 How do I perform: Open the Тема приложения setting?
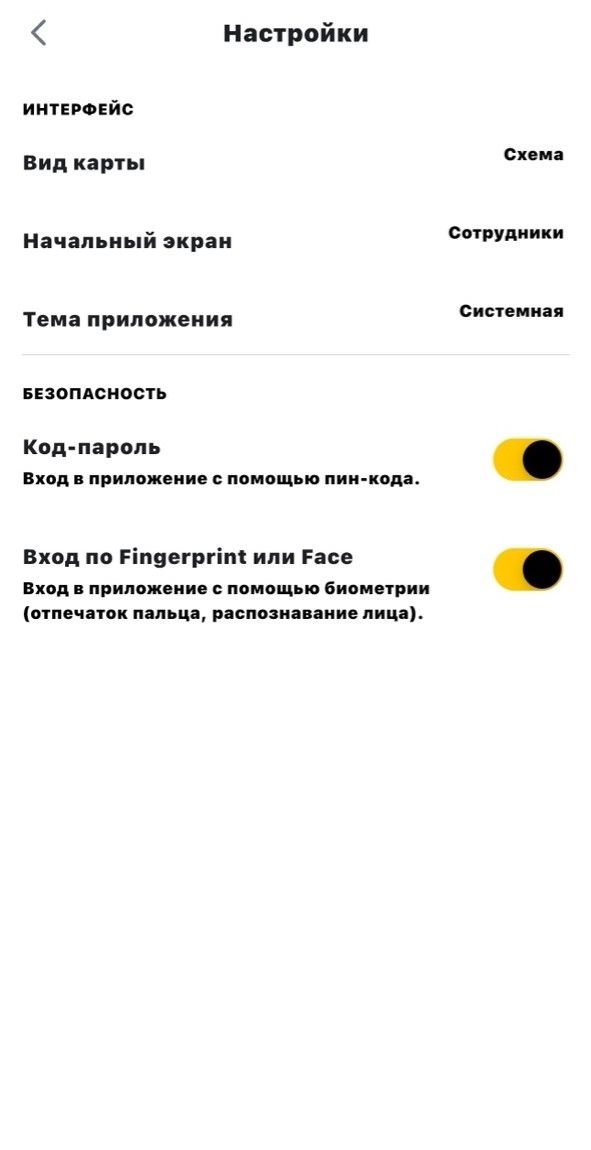coord(296,319)
